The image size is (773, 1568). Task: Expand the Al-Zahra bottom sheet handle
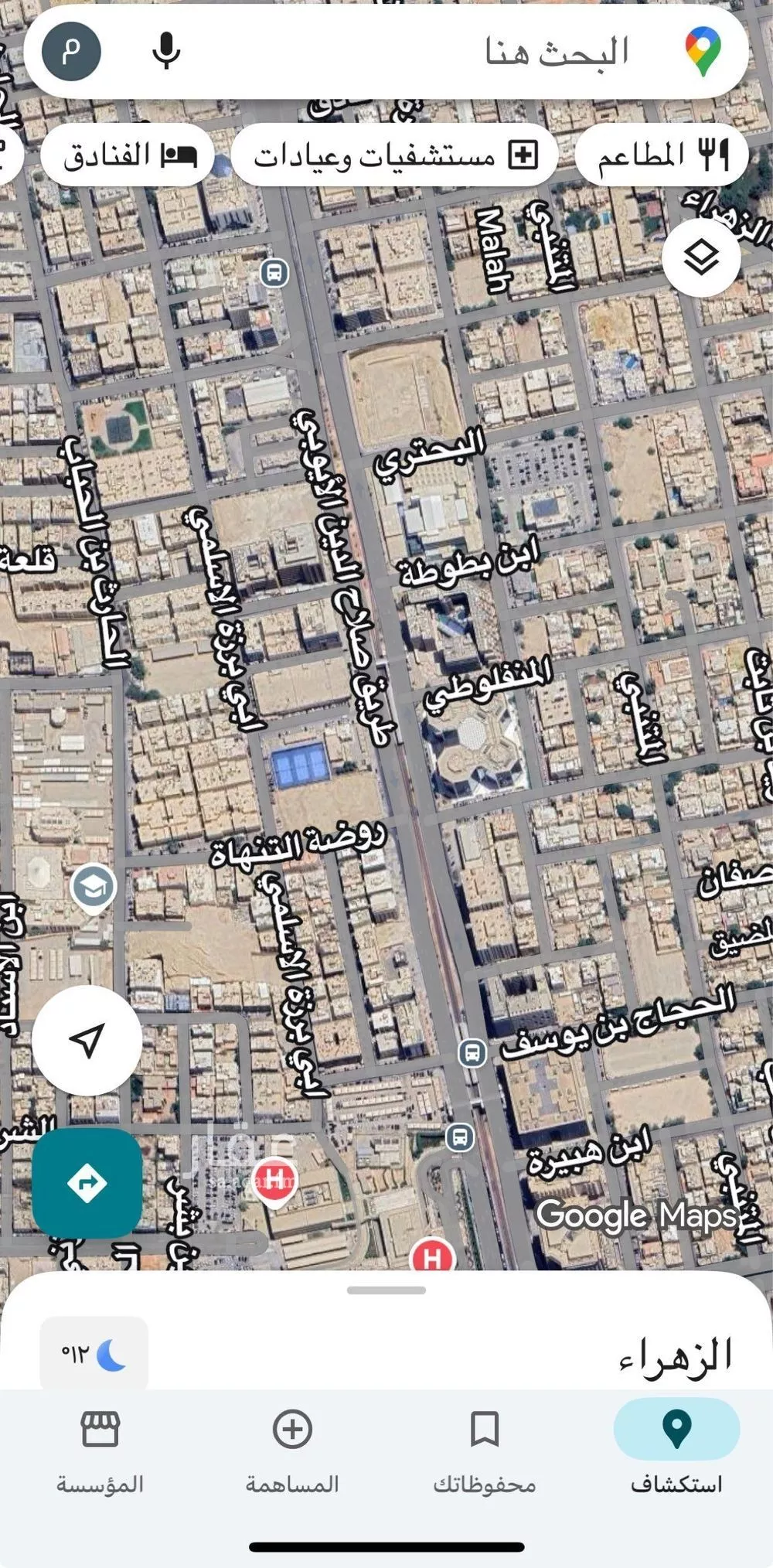pyautogui.click(x=386, y=1290)
